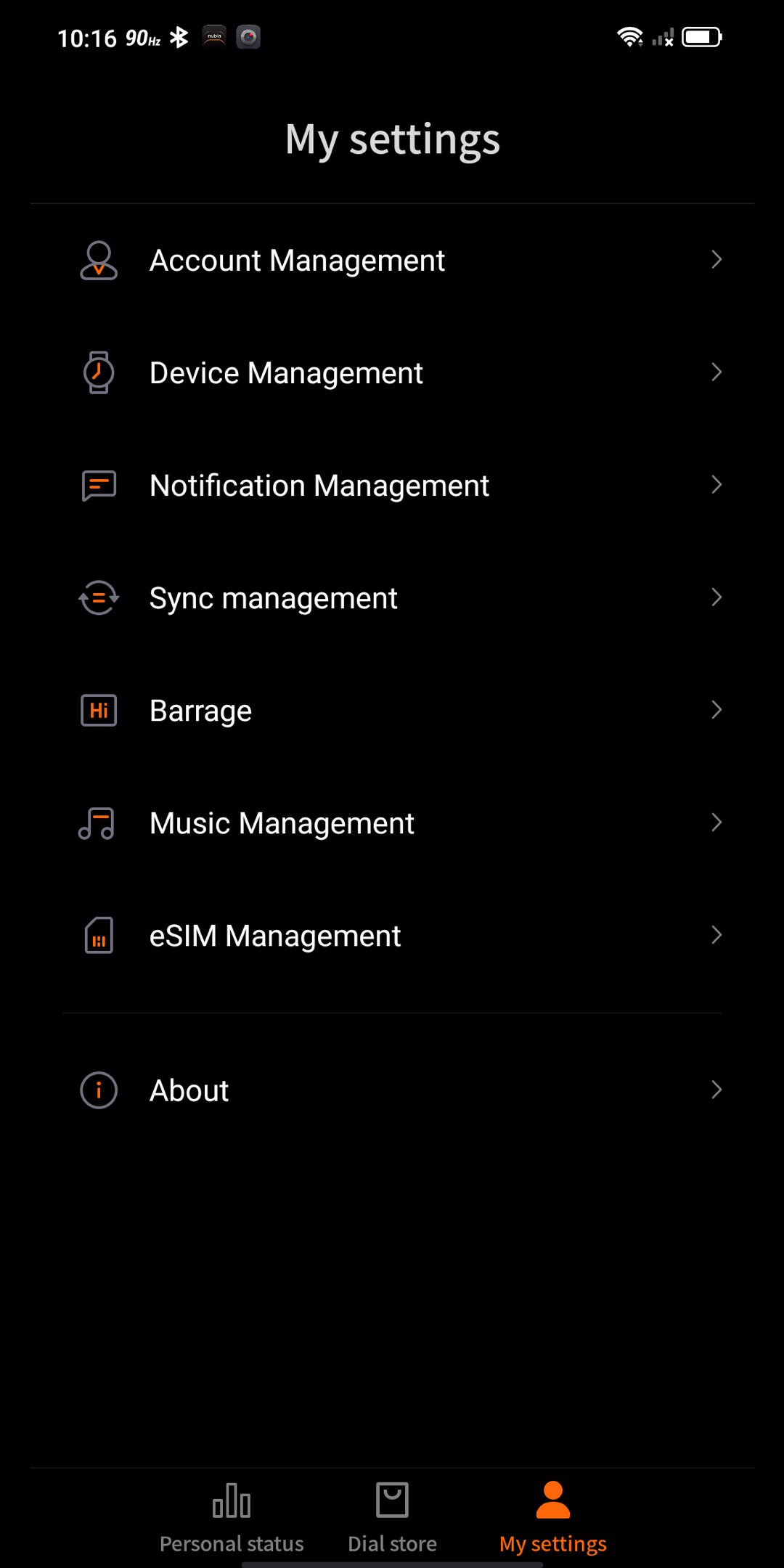Open the Barrage option
Image resolution: width=784 pixels, height=1568 pixels.
click(392, 711)
